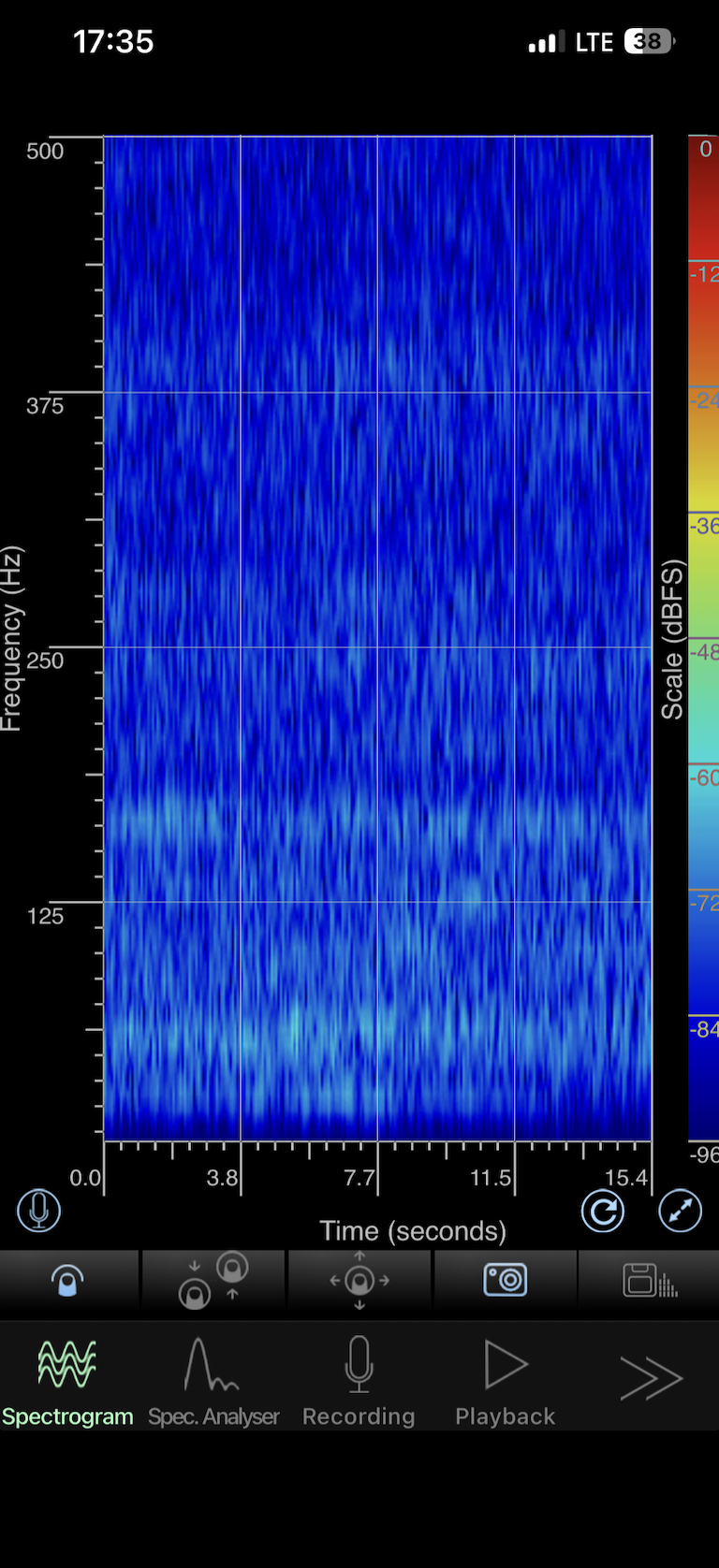Capture a snapshot with the camera icon
The height and width of the screenshot is (1568, 719).
tap(506, 1280)
